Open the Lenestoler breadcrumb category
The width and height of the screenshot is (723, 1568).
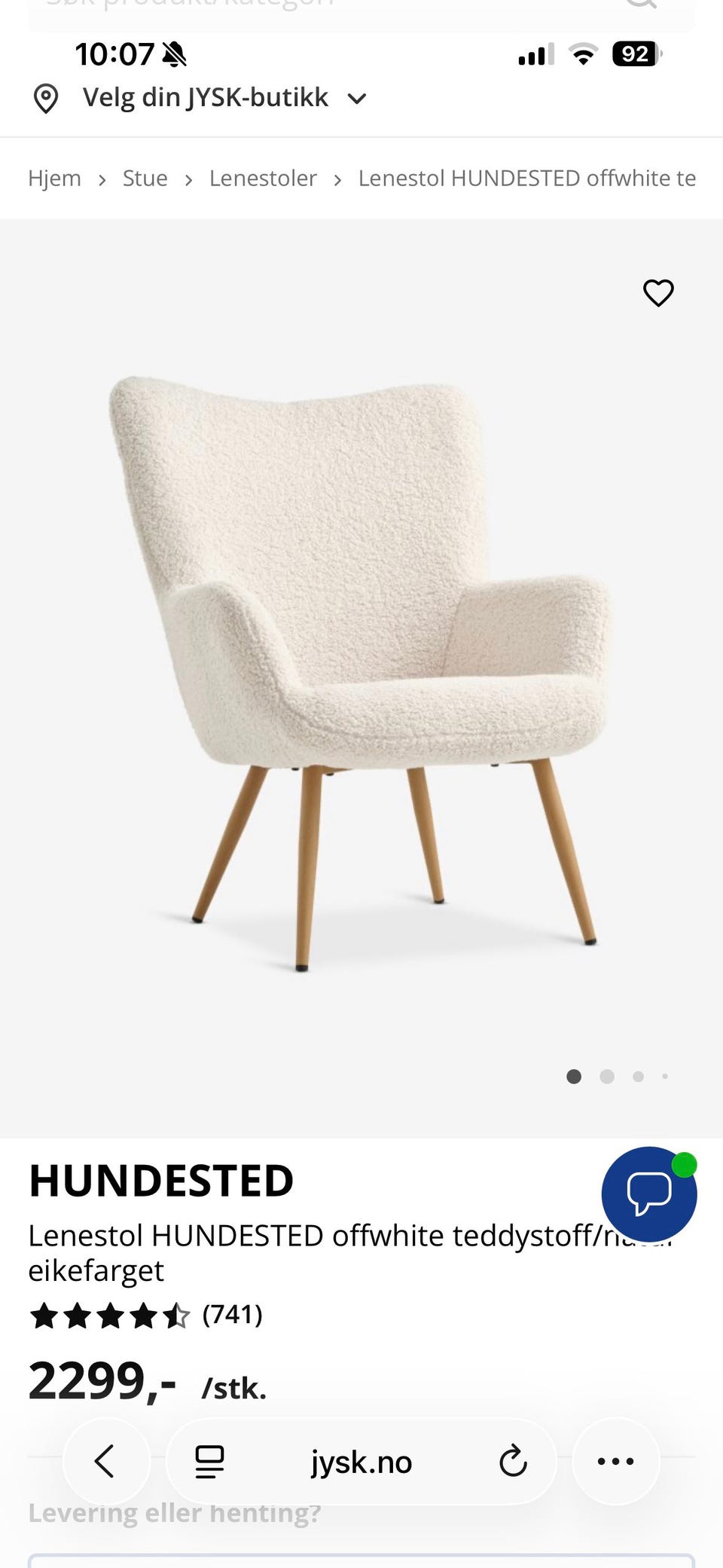pyautogui.click(x=263, y=179)
